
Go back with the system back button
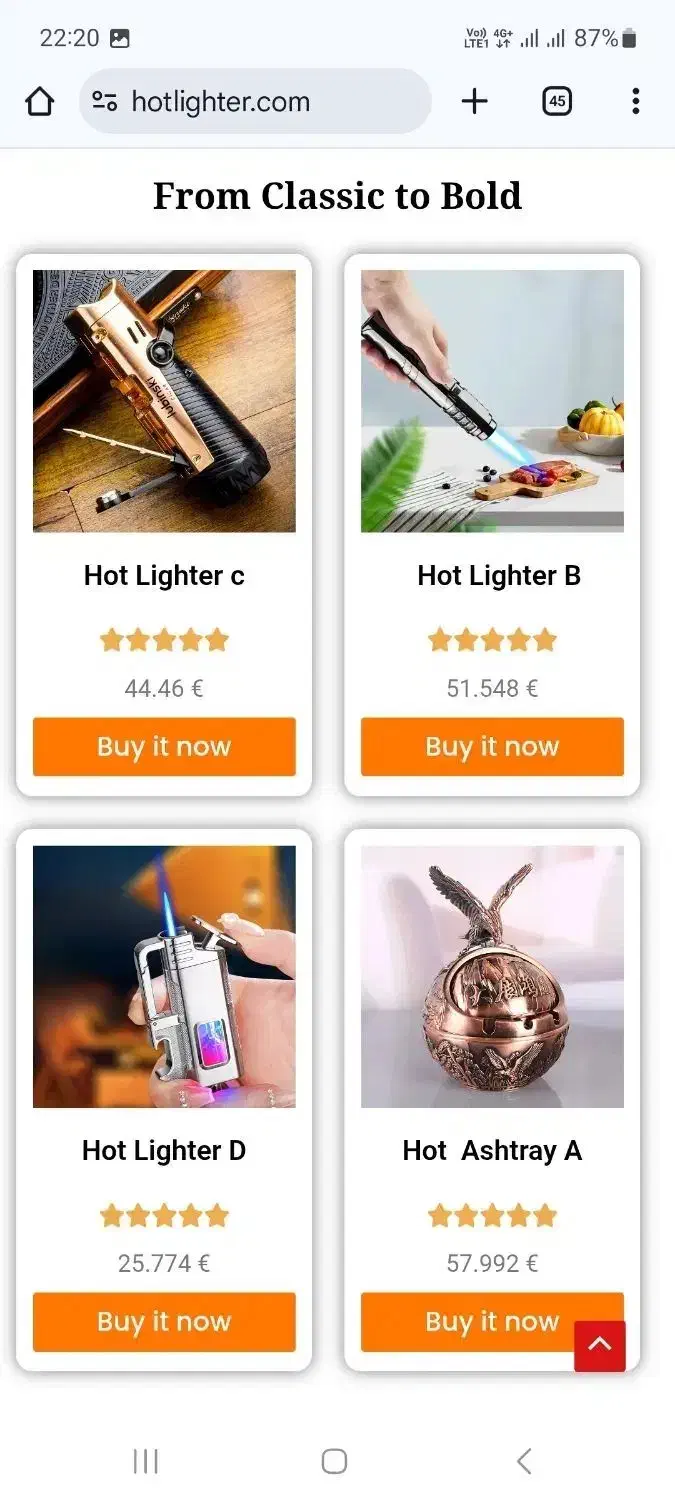(524, 1461)
